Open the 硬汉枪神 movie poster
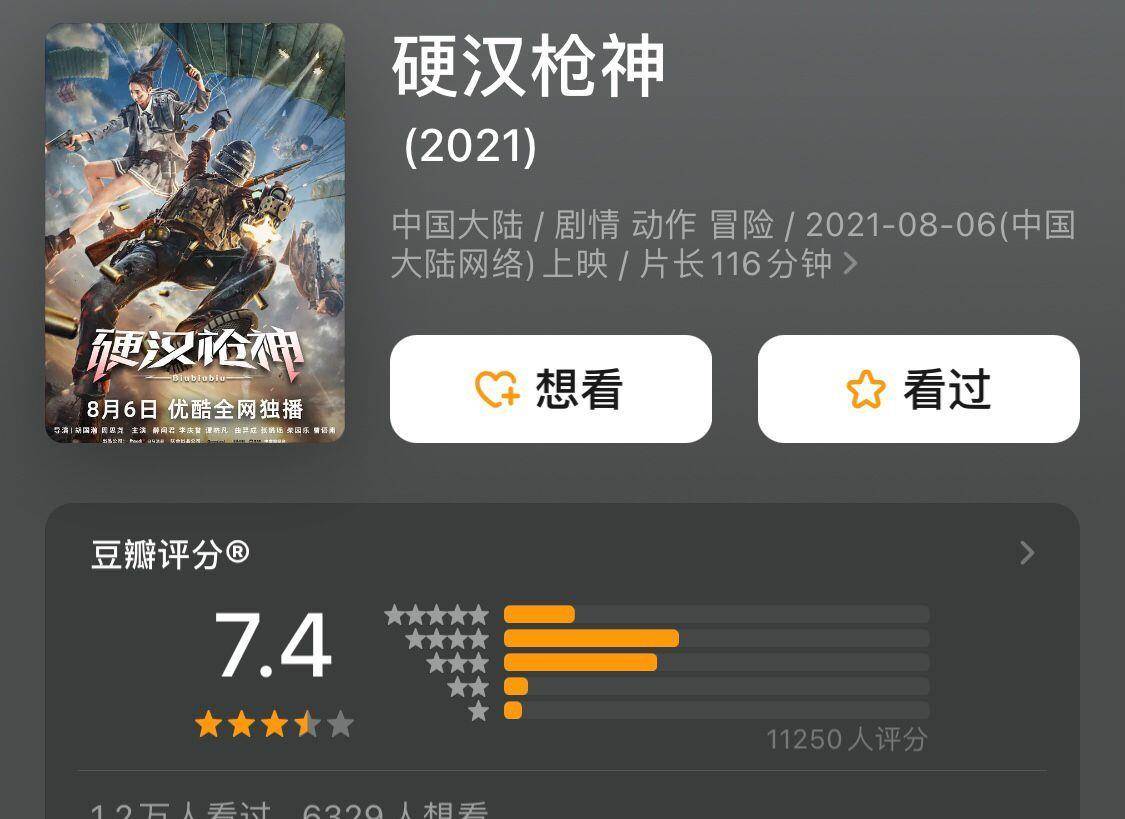The width and height of the screenshot is (1125, 819). [x=195, y=233]
